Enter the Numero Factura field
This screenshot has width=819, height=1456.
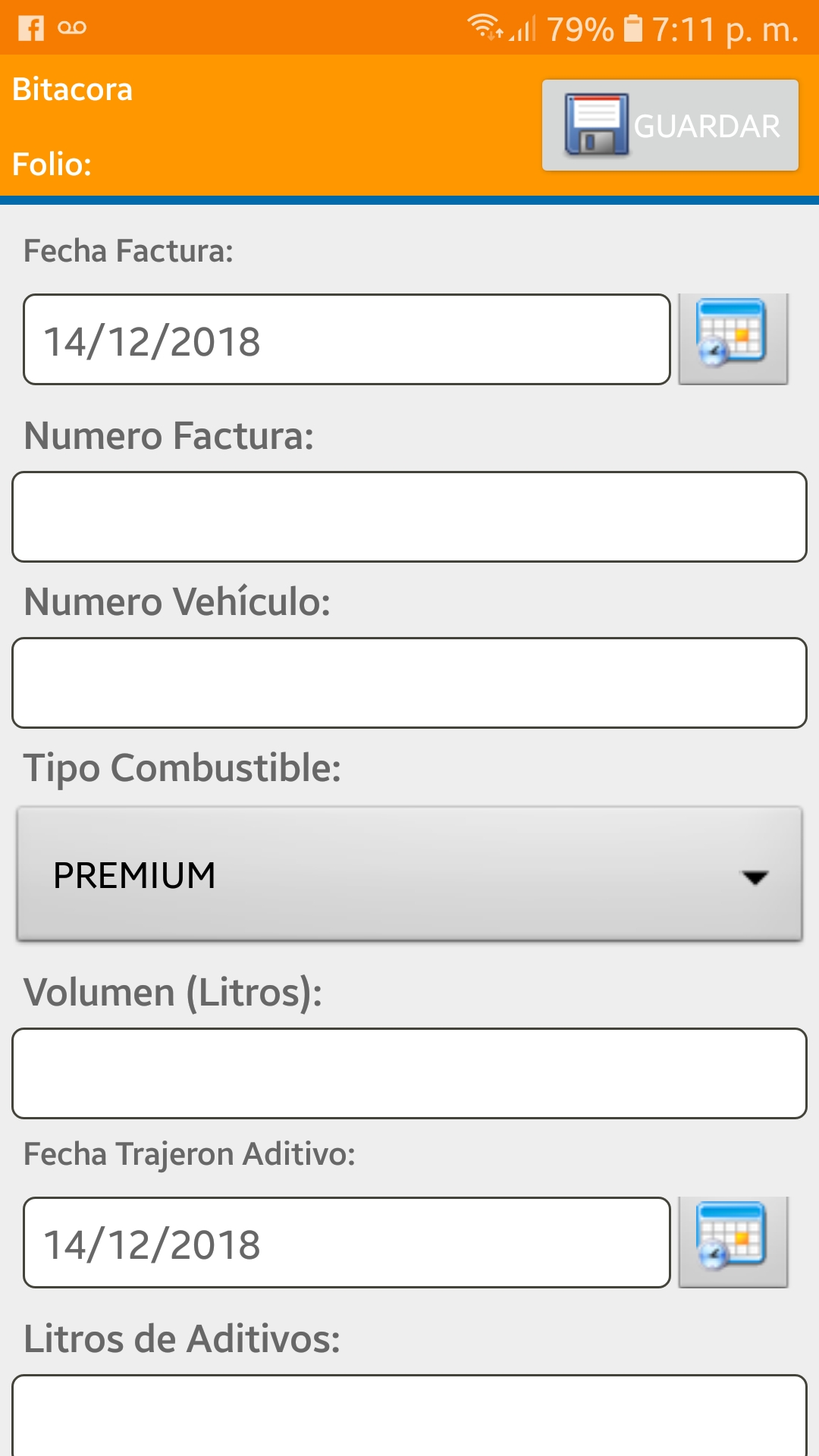click(409, 516)
